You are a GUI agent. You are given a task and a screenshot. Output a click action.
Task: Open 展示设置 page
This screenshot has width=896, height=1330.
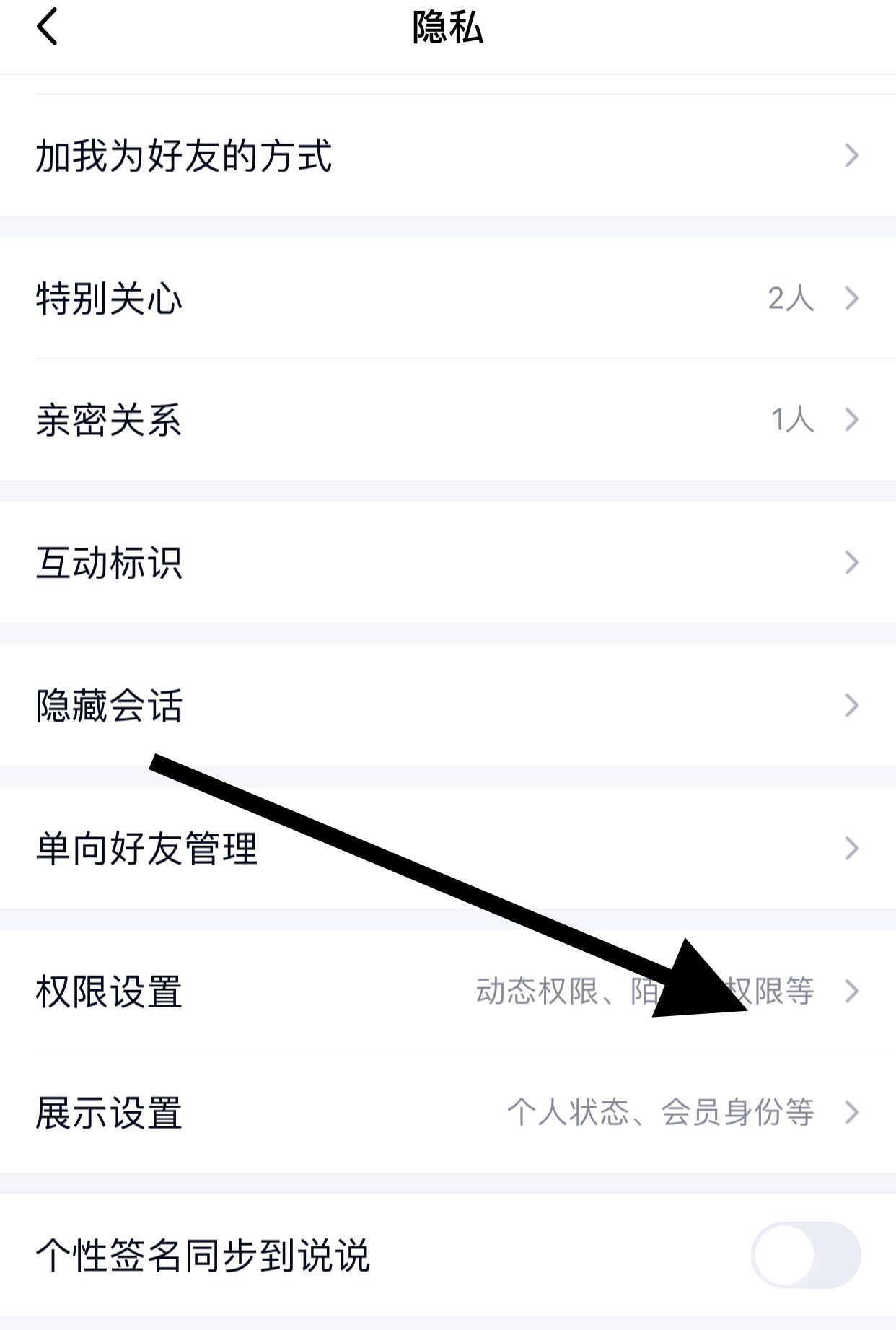[x=108, y=1111]
